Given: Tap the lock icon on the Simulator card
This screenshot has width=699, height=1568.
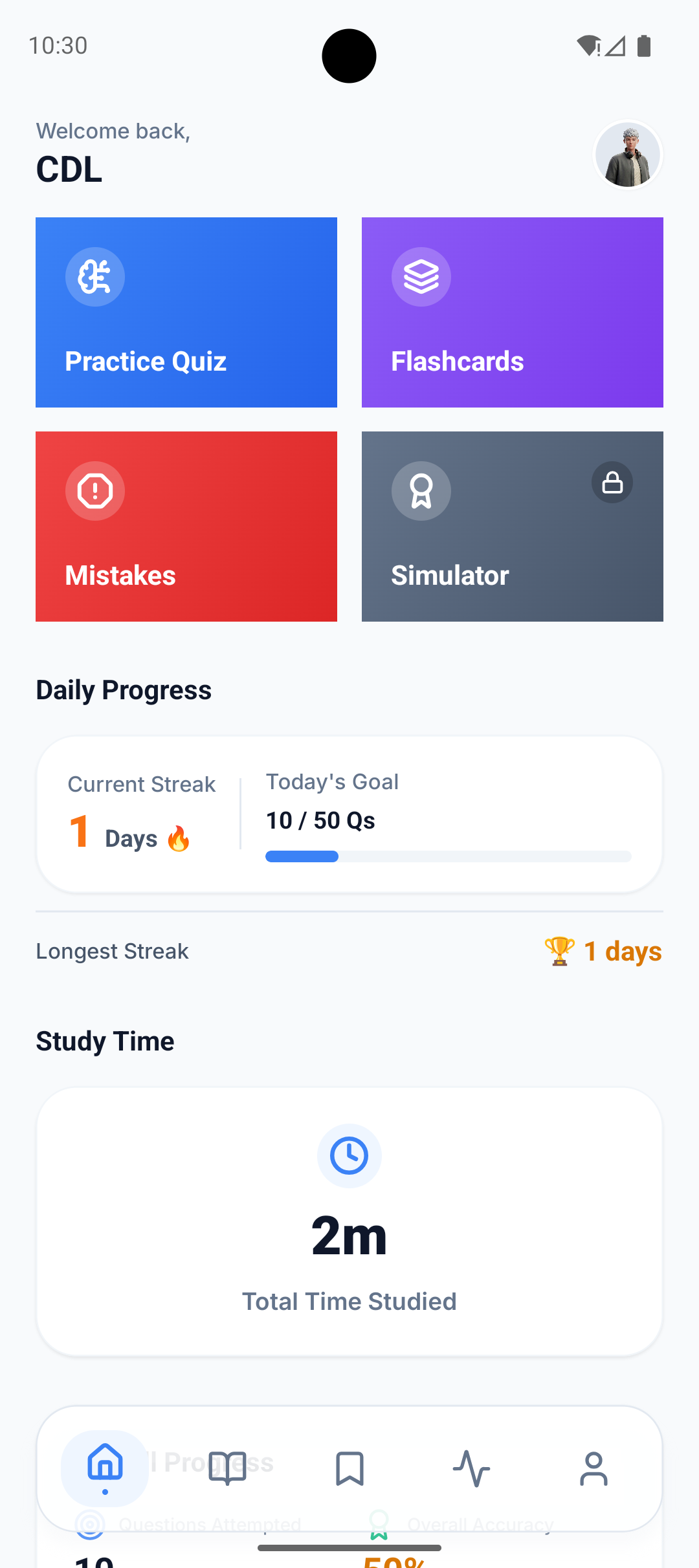Looking at the screenshot, I should coord(612,482).
